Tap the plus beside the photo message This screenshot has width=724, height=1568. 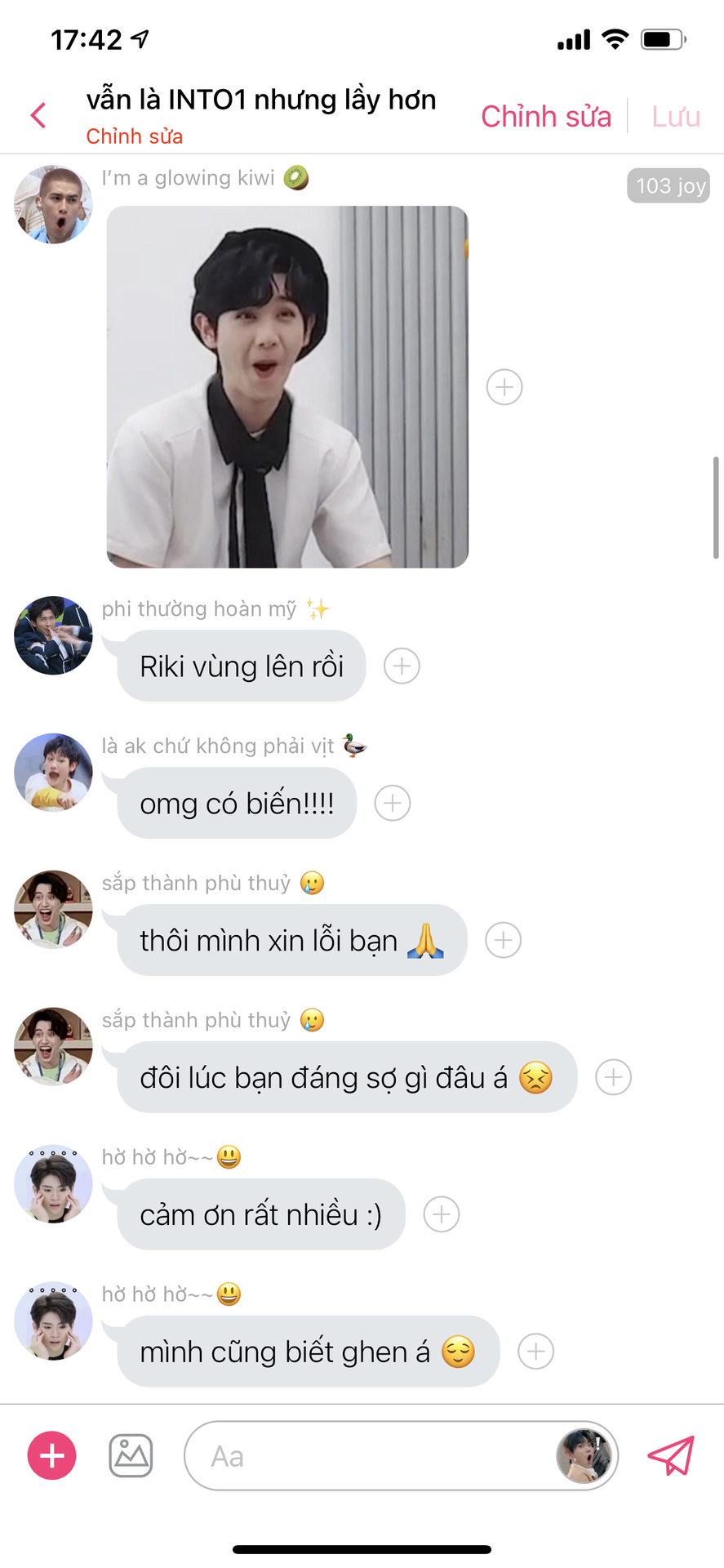pyautogui.click(x=504, y=387)
